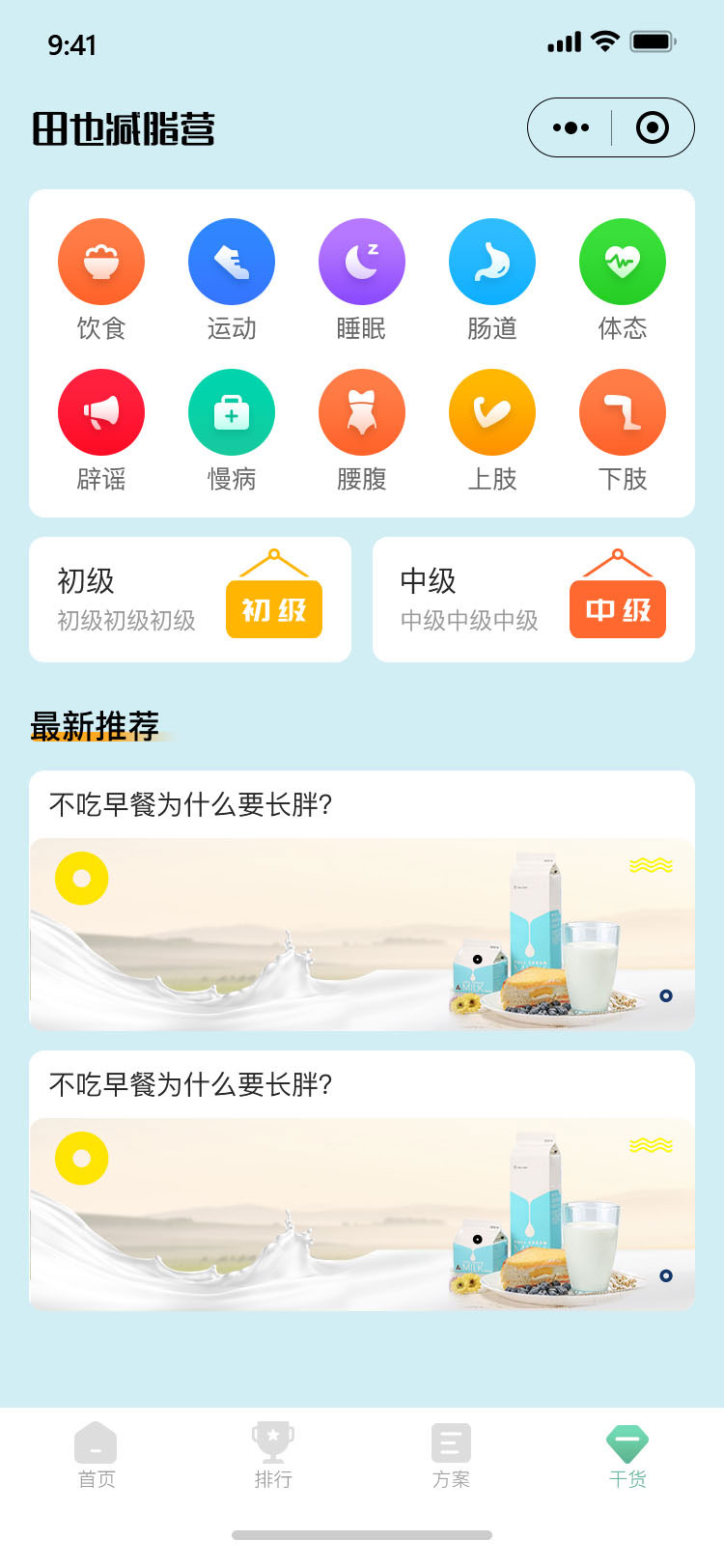Open the 腰腹 category
This screenshot has width=724, height=1568.
(362, 431)
